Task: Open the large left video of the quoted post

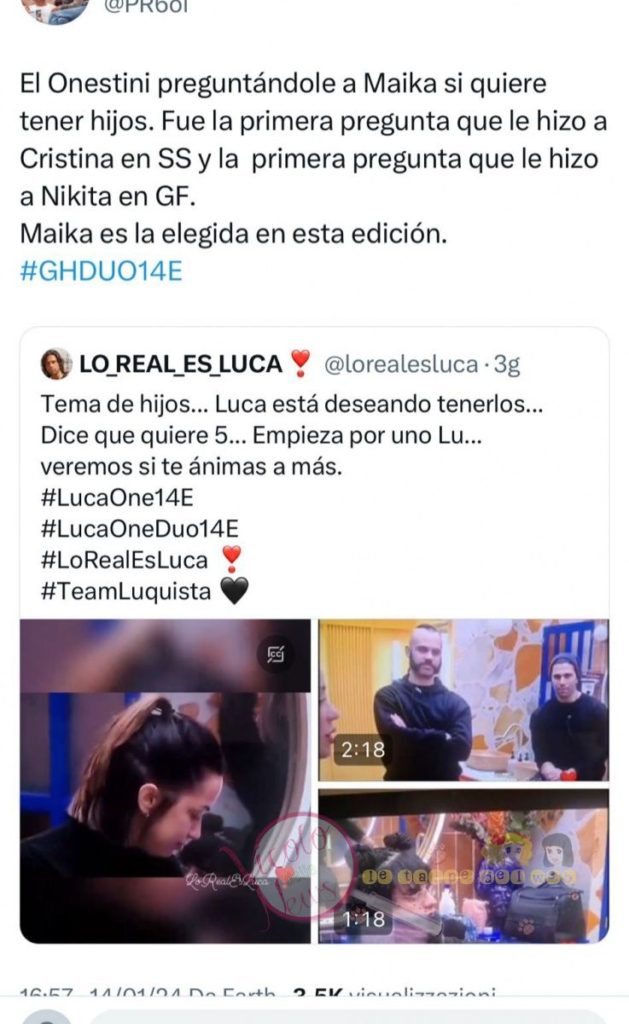Action: [x=165, y=780]
